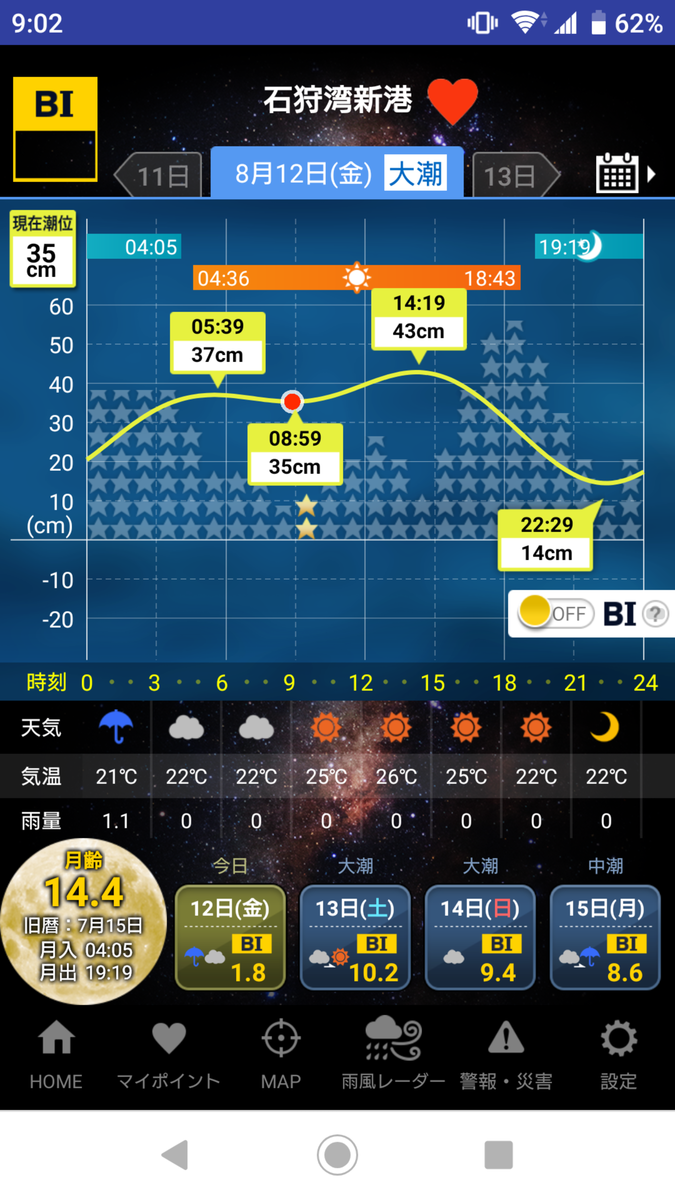Select the 12日(金) forecast card
This screenshot has height=1200, width=675.
[x=230, y=937]
